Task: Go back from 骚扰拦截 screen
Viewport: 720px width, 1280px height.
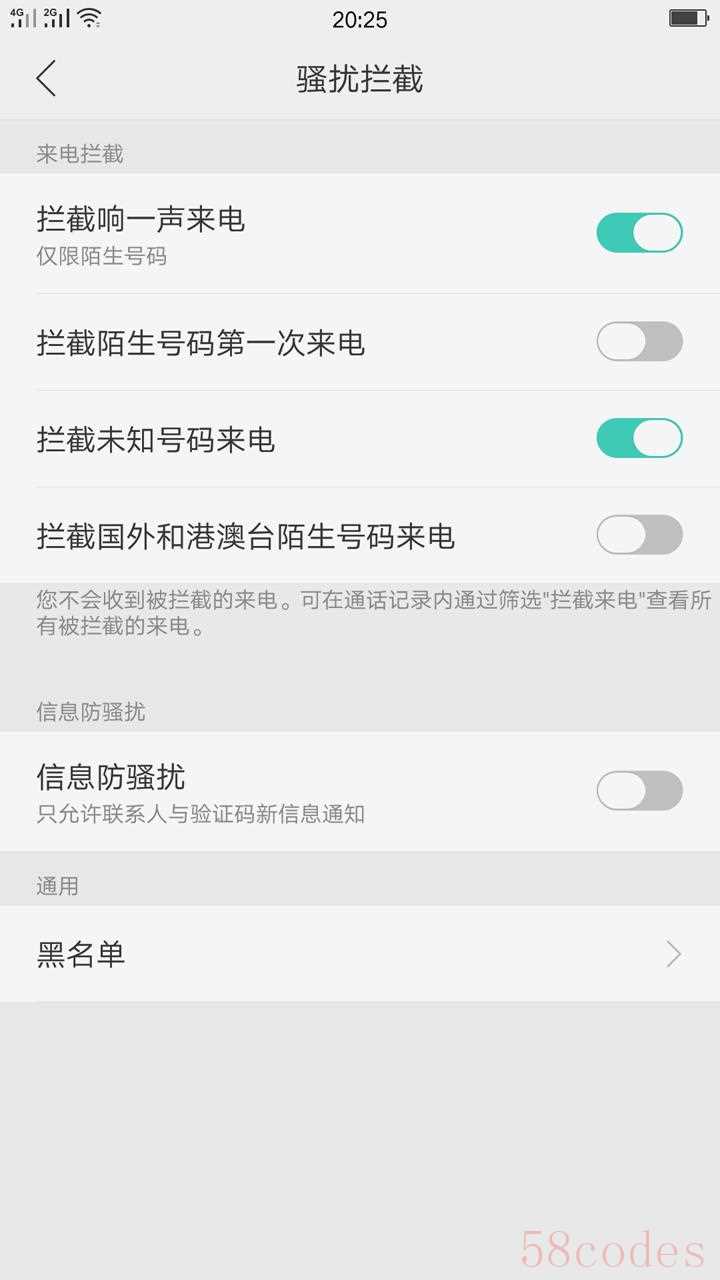Action: tap(46, 78)
